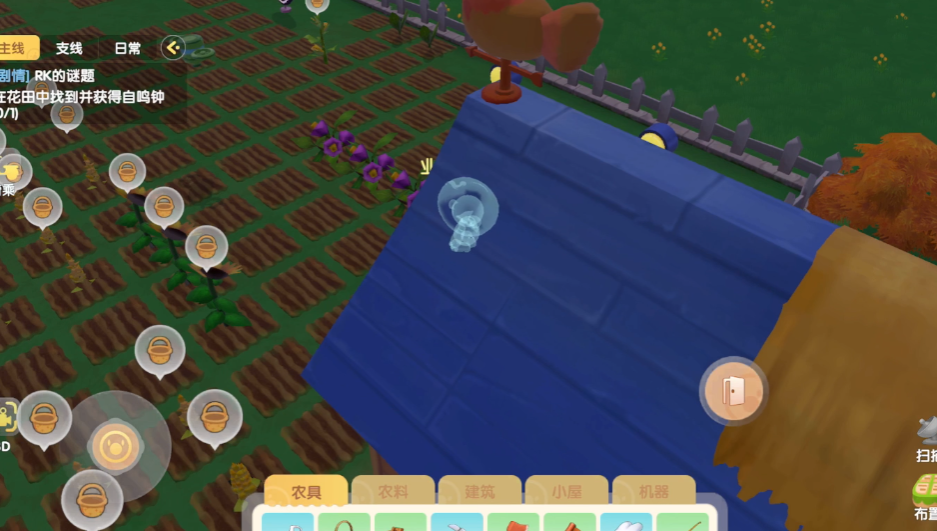Tap the 扫描 button
The width and height of the screenshot is (937, 531).
tap(926, 436)
